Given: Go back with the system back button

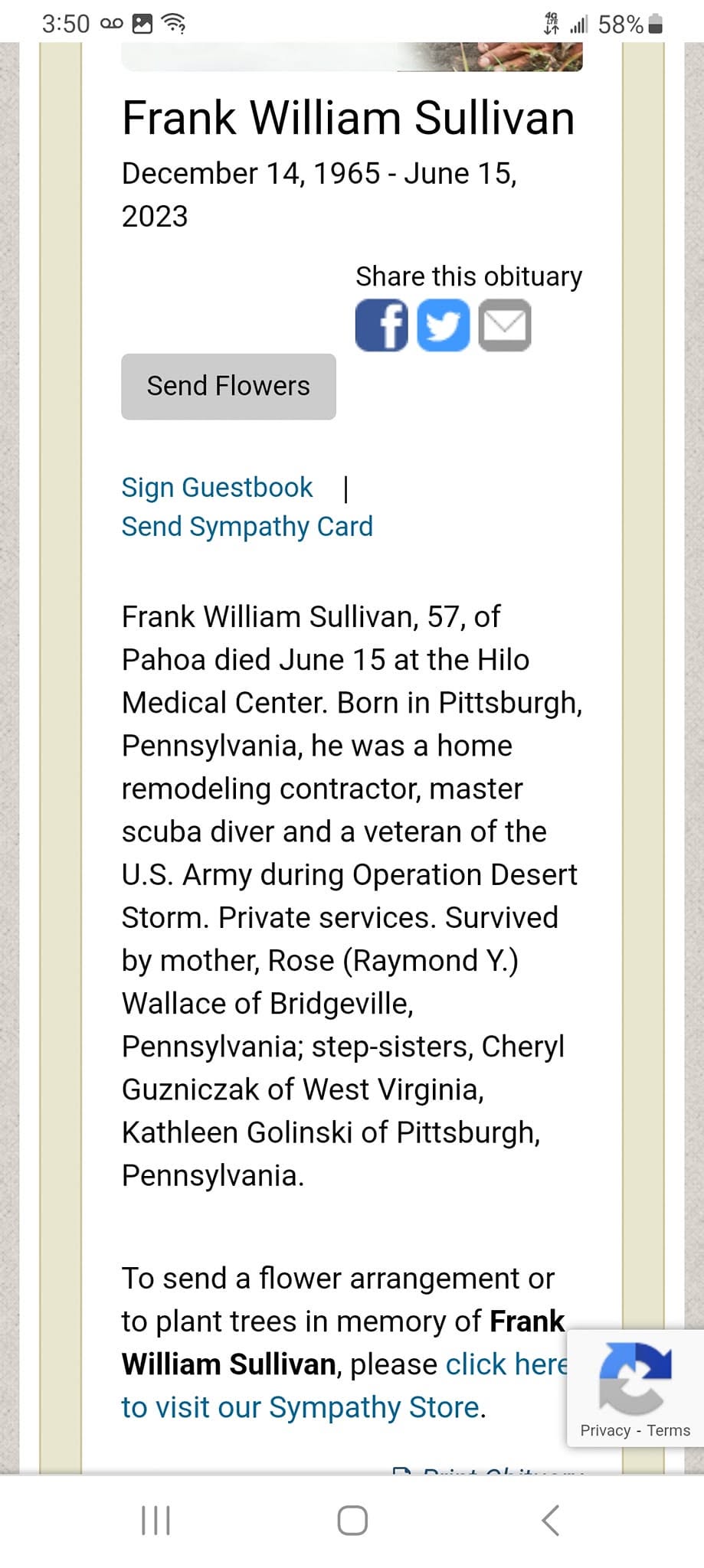Looking at the screenshot, I should point(550,1521).
